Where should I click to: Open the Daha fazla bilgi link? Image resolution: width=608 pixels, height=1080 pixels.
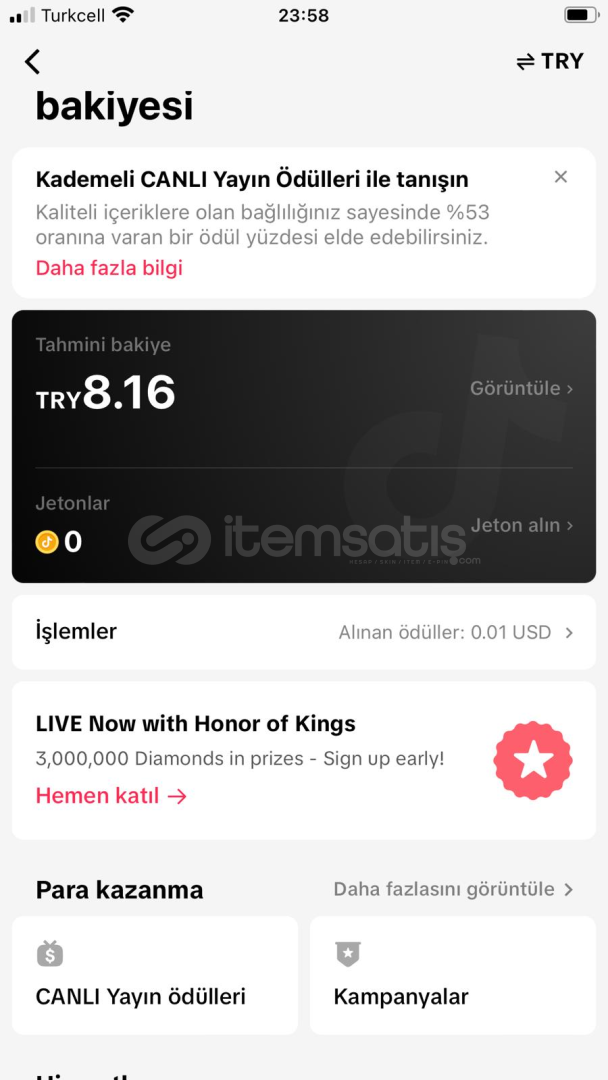tap(109, 268)
